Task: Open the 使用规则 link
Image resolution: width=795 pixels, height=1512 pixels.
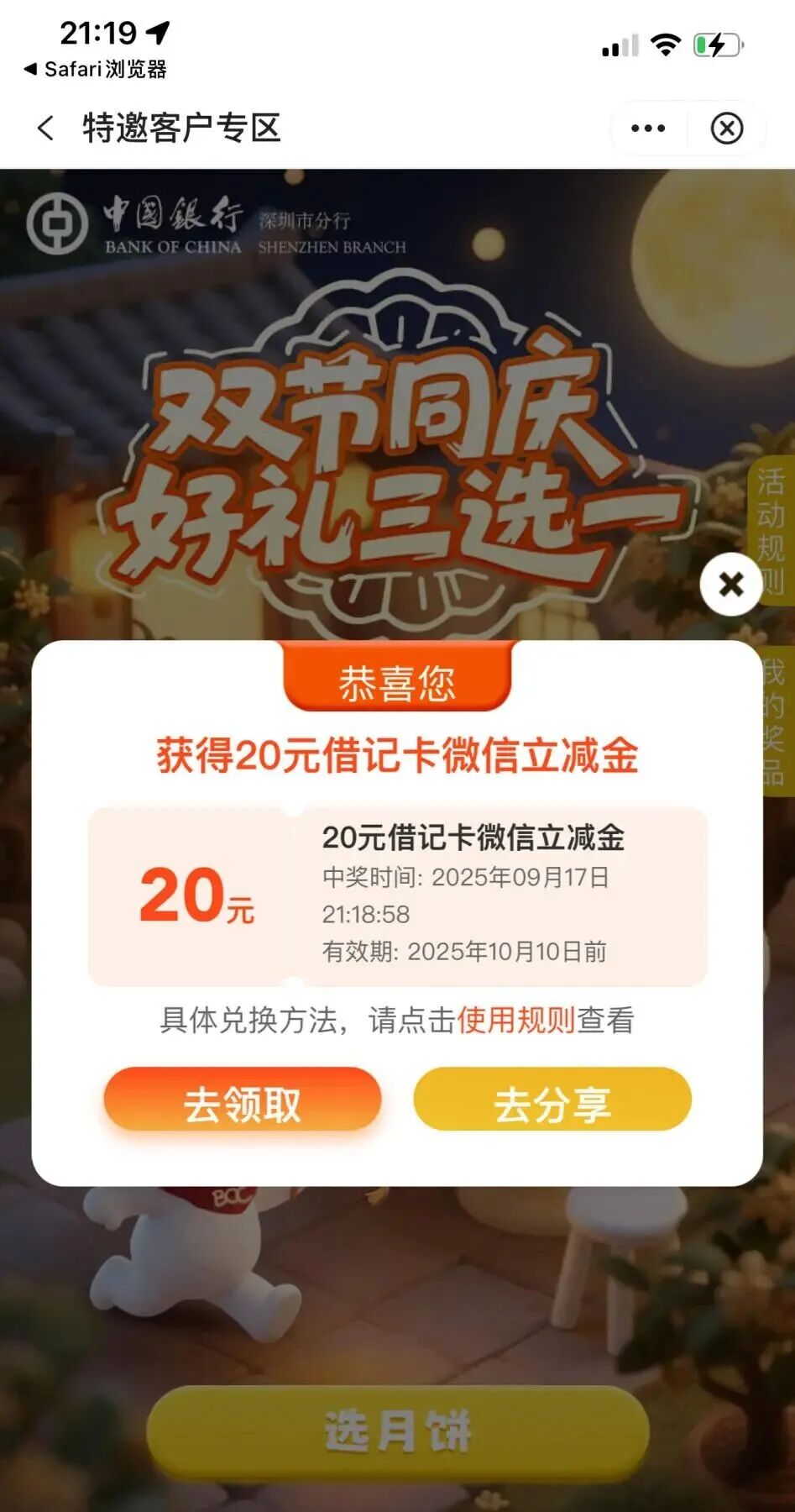Action: (515, 1020)
